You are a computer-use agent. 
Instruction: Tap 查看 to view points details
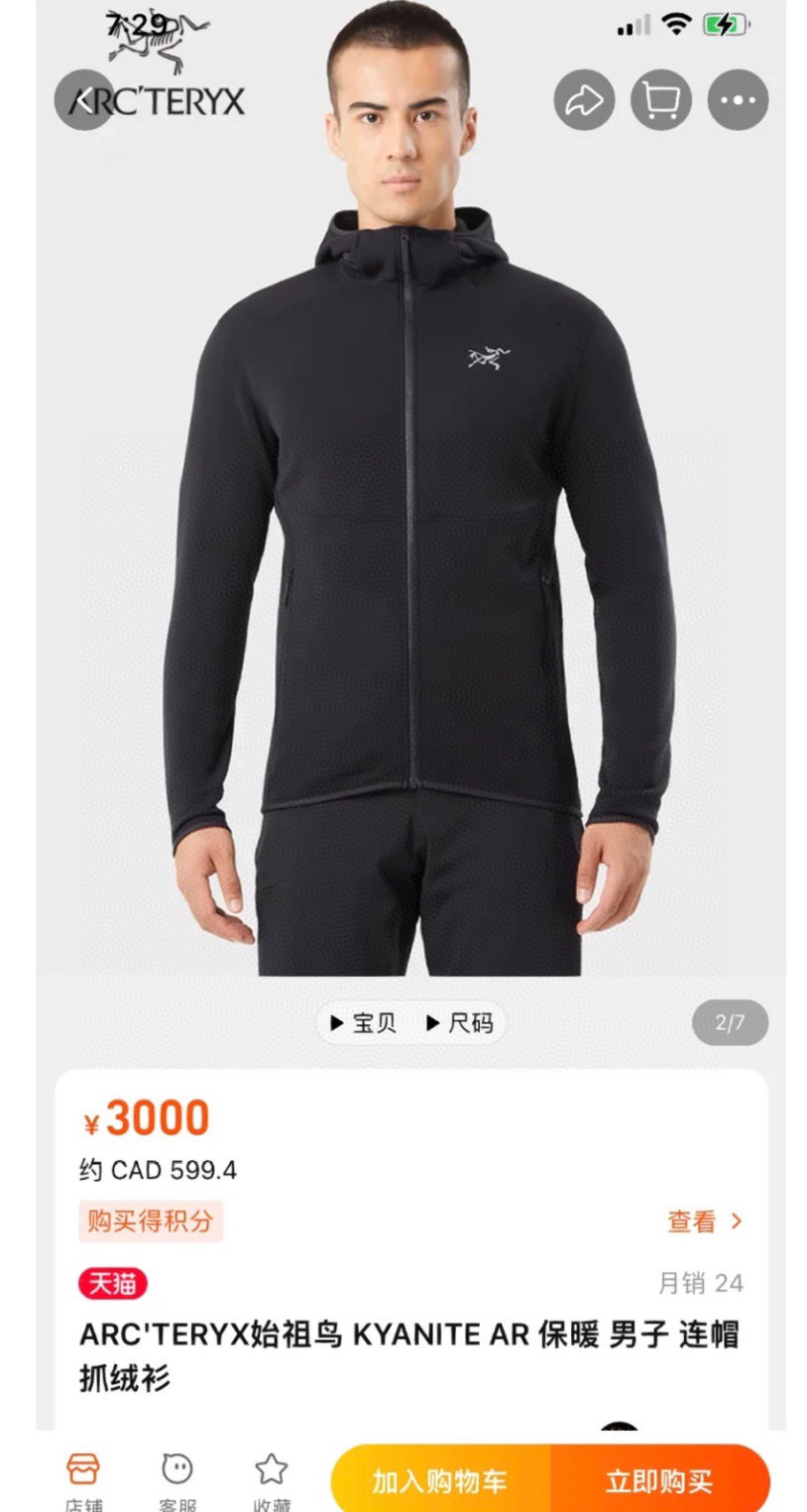(x=705, y=1221)
